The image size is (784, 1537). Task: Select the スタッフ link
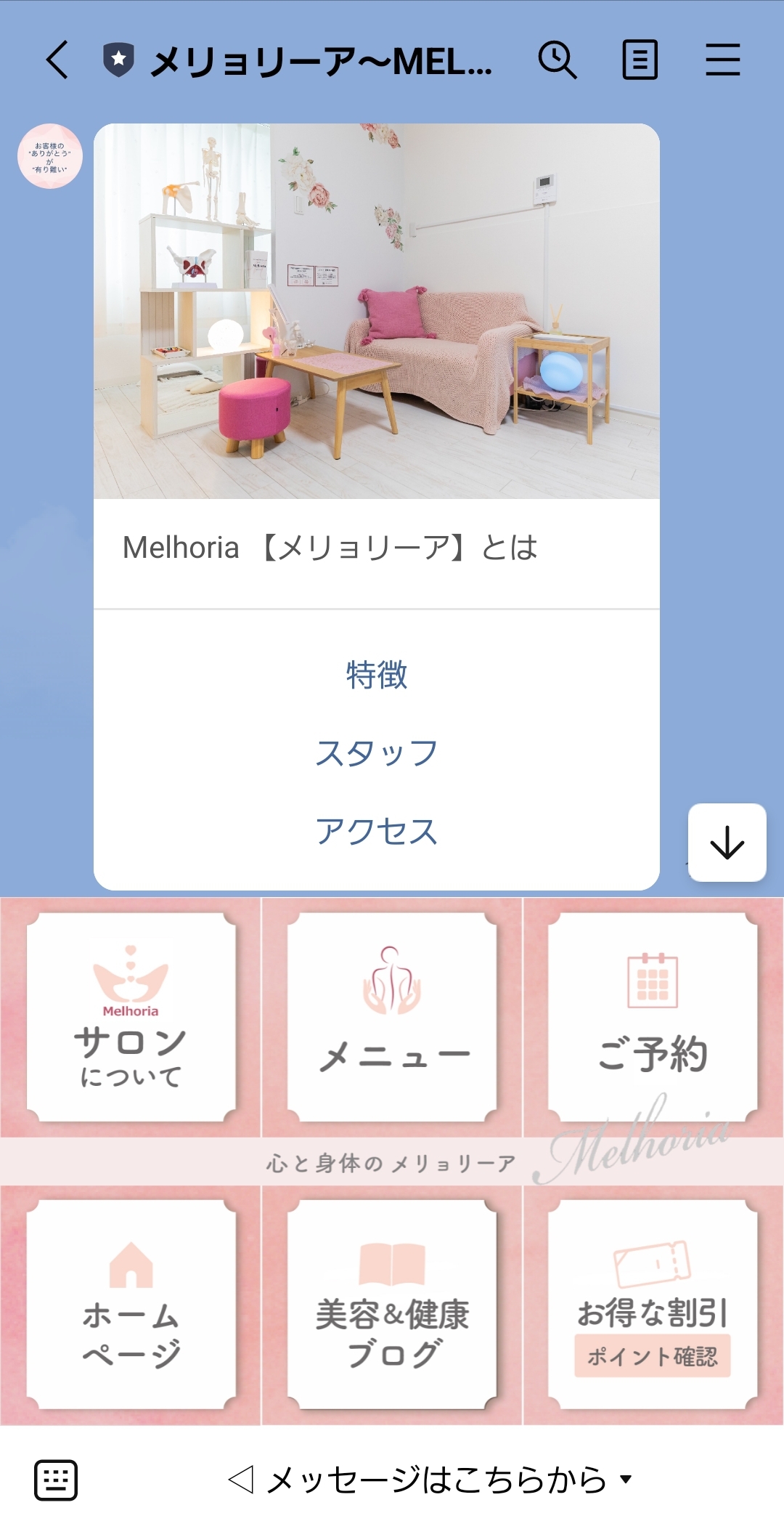point(377,753)
